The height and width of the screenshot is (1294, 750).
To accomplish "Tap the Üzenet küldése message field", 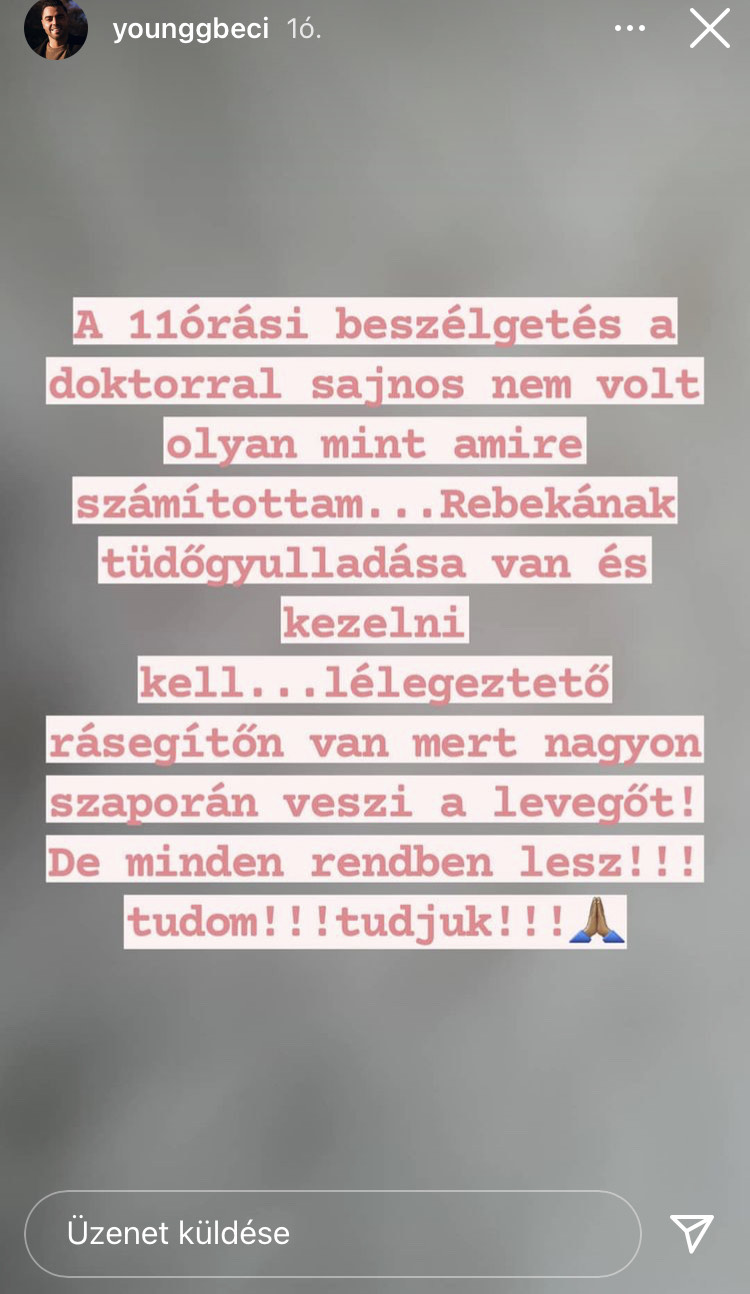I will coord(332,1233).
